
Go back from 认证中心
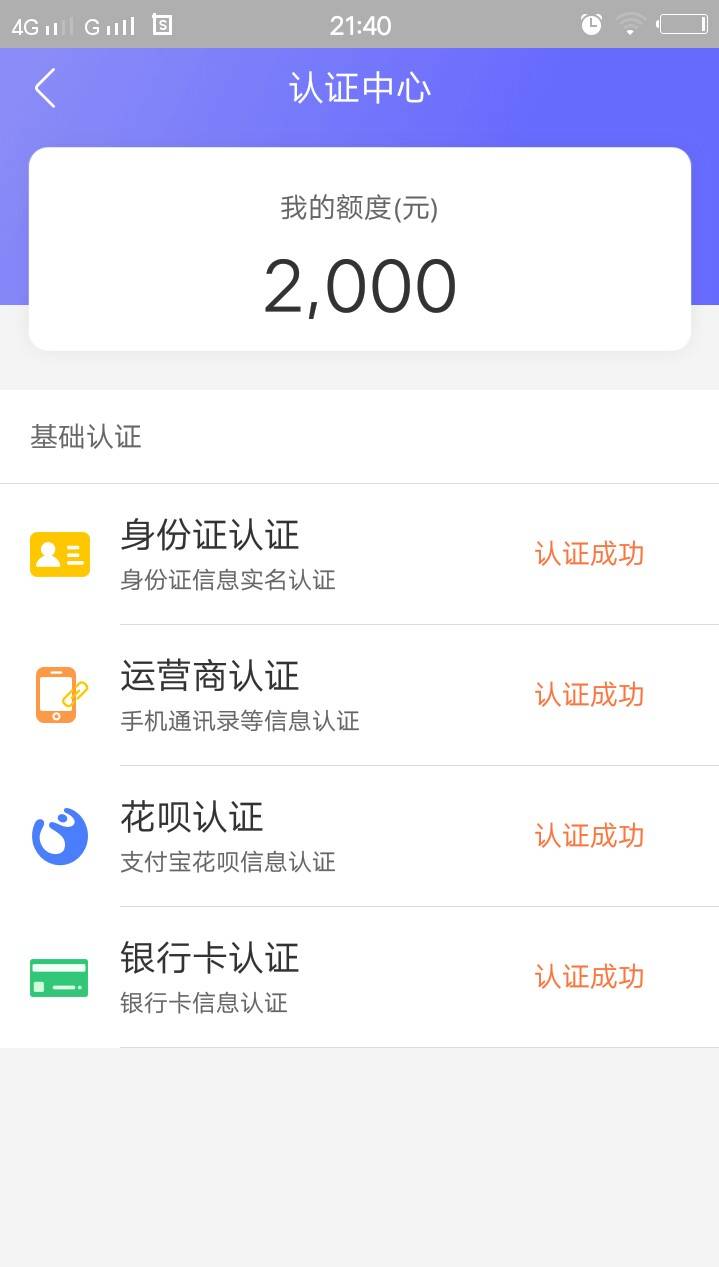coord(45,88)
